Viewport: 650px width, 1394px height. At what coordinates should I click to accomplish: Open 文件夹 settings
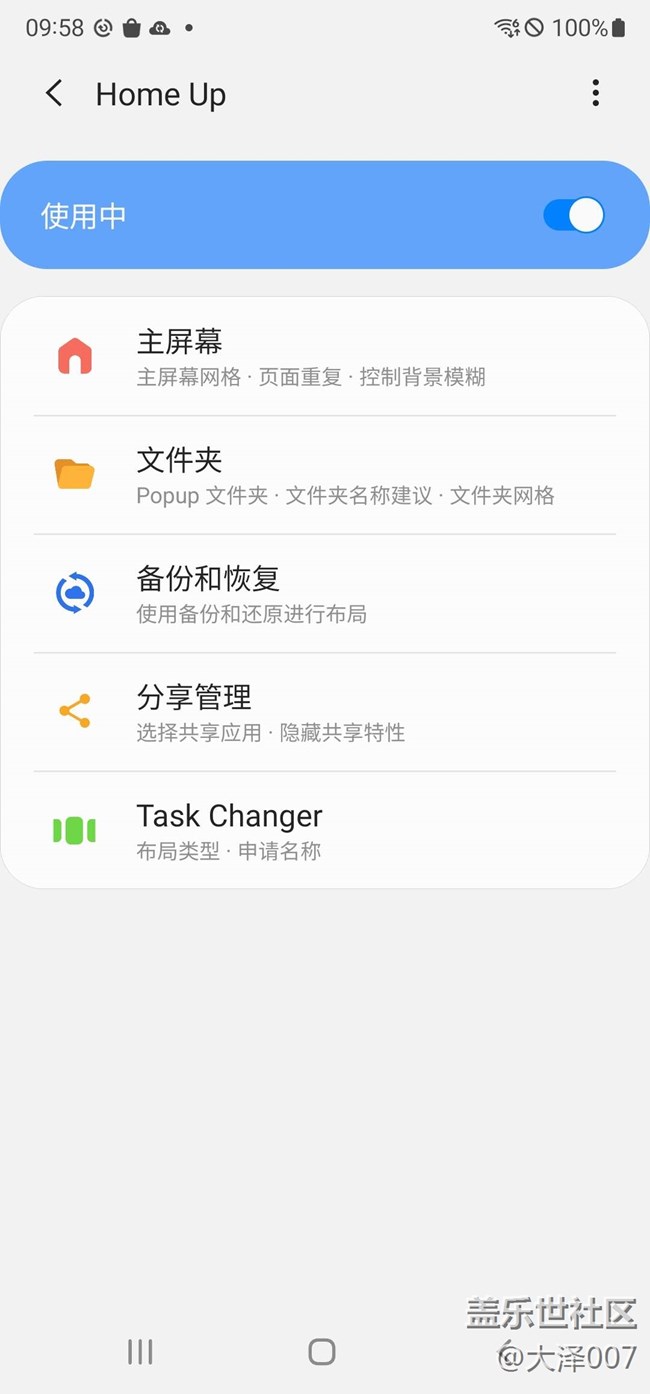[x=324, y=476]
